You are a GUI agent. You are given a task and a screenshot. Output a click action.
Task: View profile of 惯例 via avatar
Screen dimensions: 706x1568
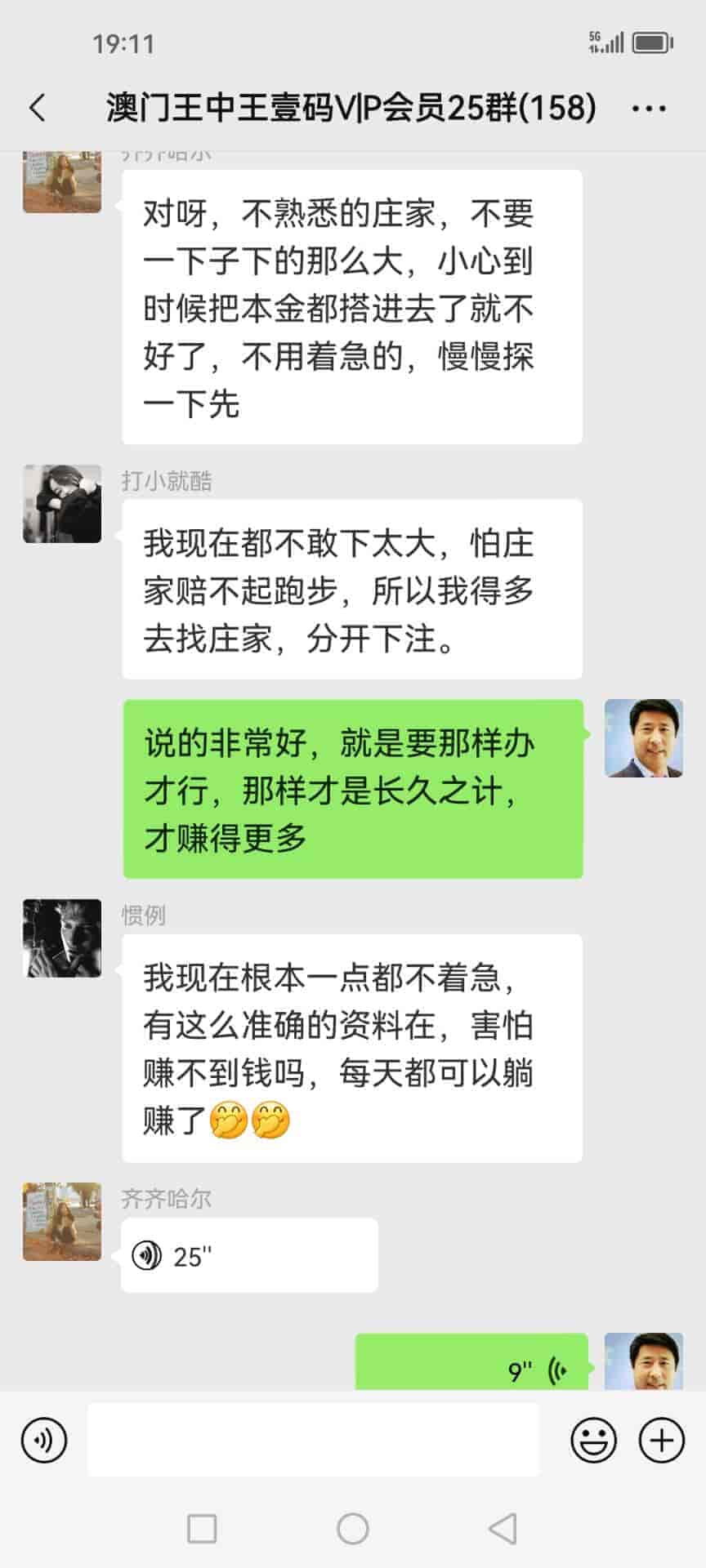[62, 938]
